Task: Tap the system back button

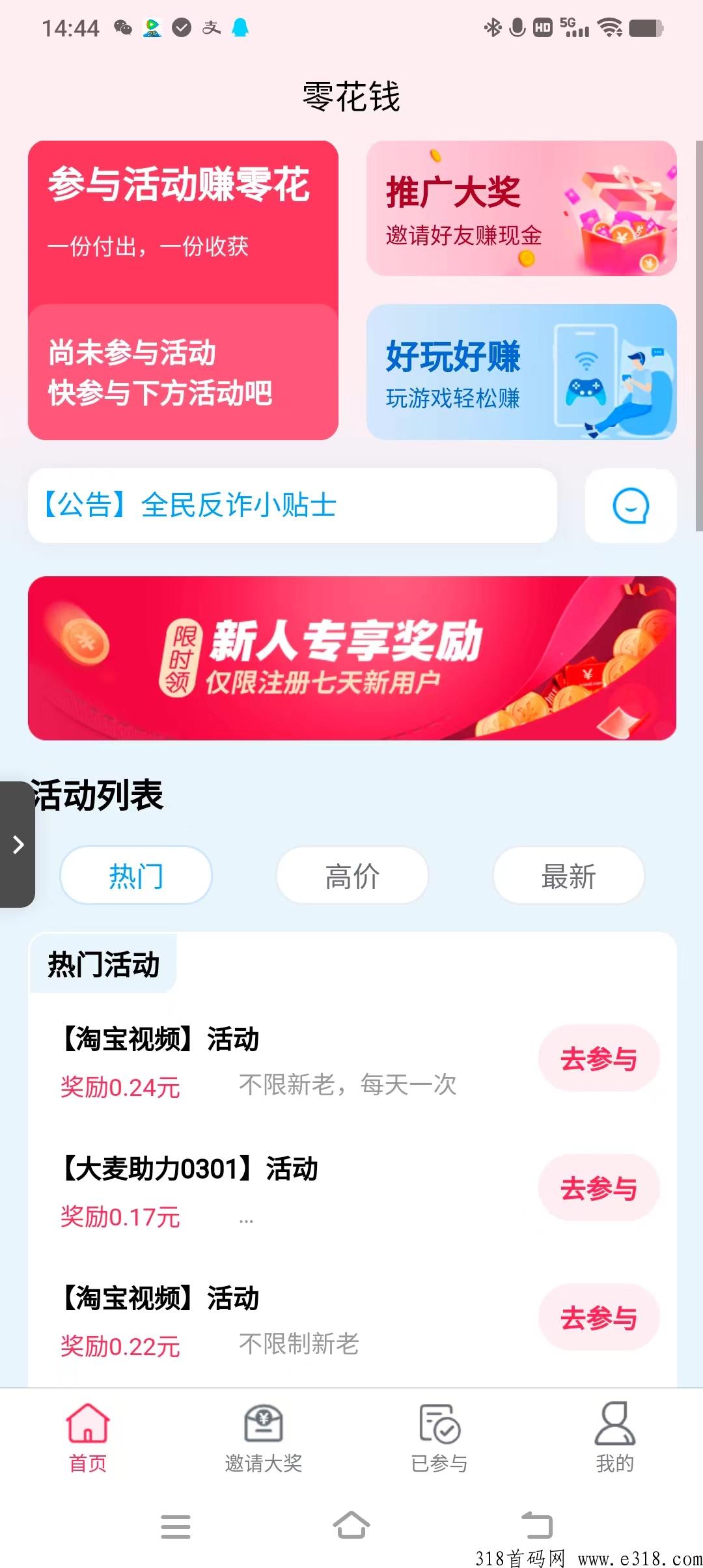Action: (537, 1526)
